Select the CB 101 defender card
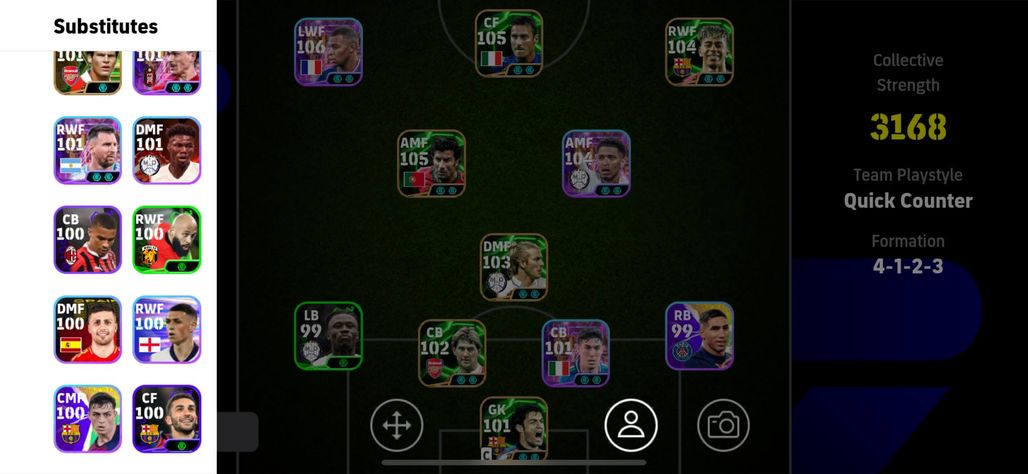Image resolution: width=1028 pixels, height=474 pixels. pos(576,353)
